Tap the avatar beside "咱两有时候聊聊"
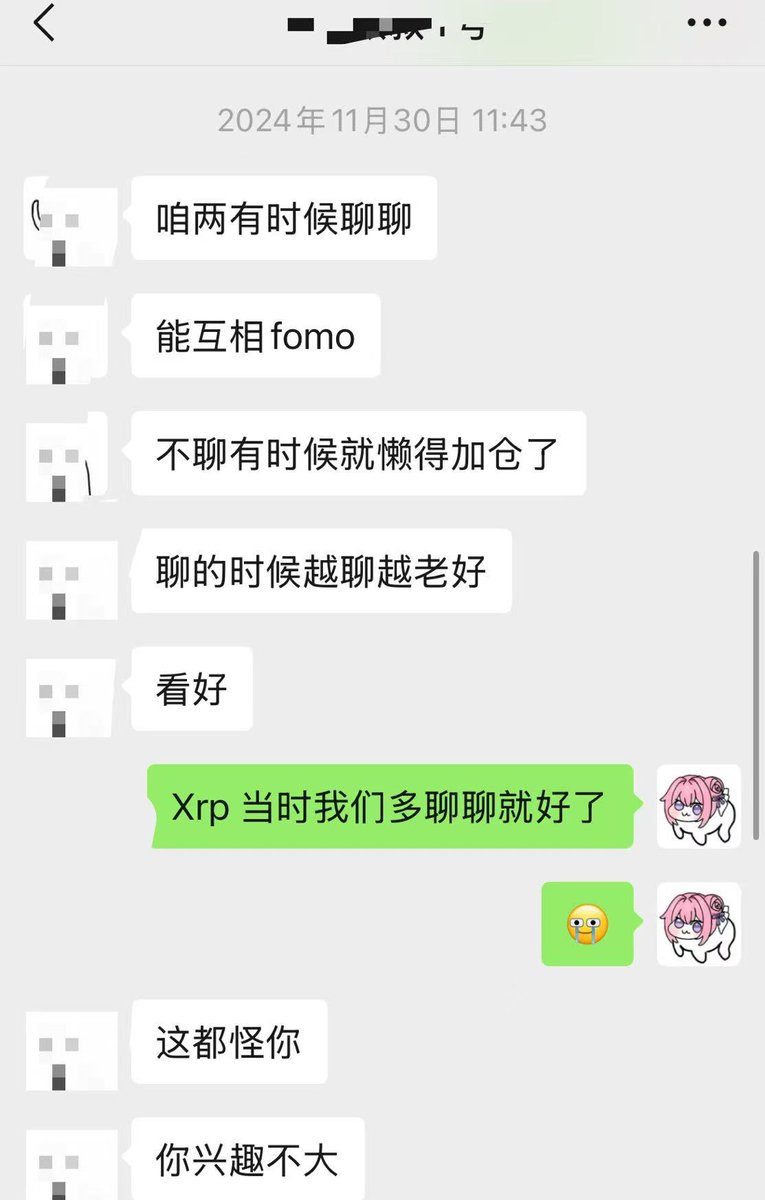765x1200 pixels. [70, 220]
